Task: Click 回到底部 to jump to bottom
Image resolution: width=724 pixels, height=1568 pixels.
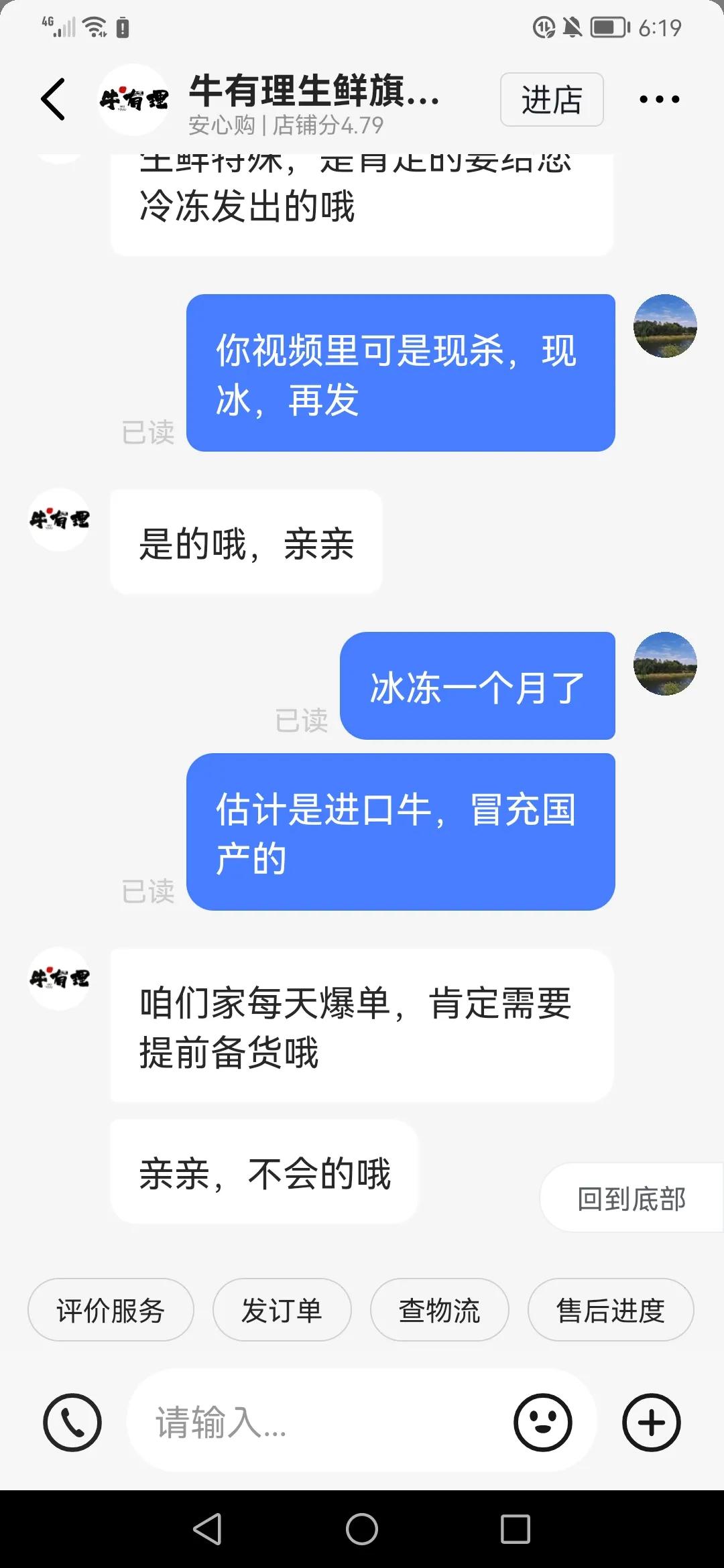Action: coord(633,1197)
